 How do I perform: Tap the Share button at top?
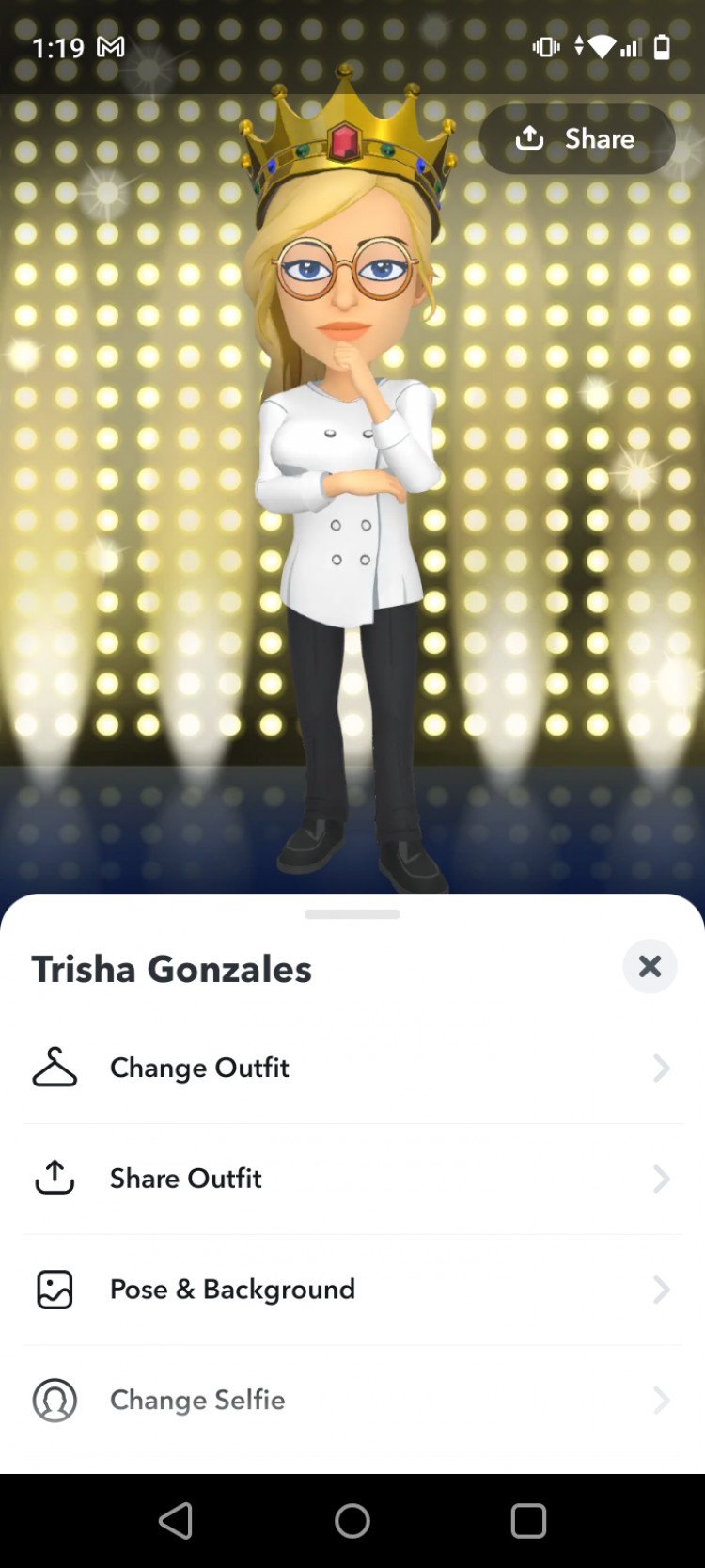tap(576, 139)
